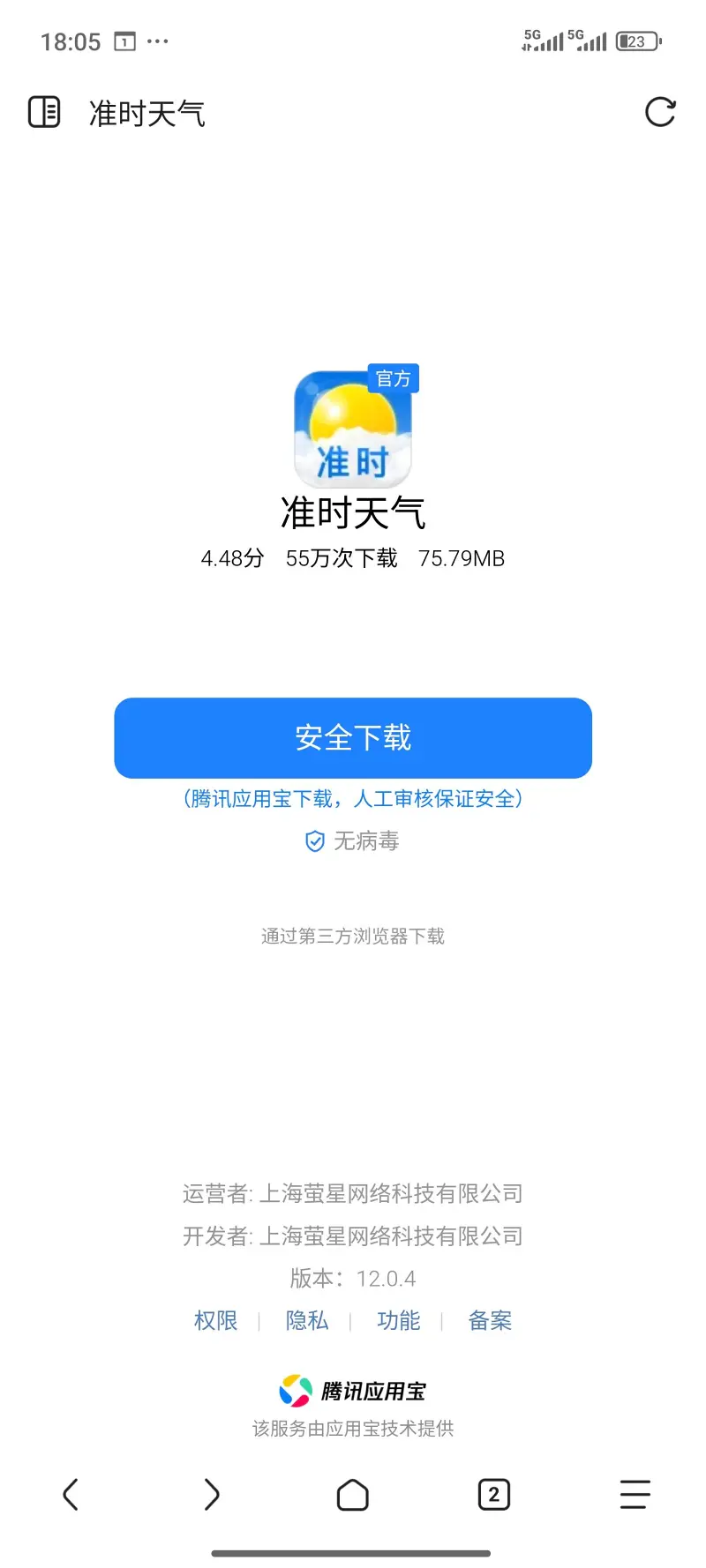Viewport: 706px width, 1568px height.
Task: Go back with the browser back arrow
Action: (x=71, y=1494)
